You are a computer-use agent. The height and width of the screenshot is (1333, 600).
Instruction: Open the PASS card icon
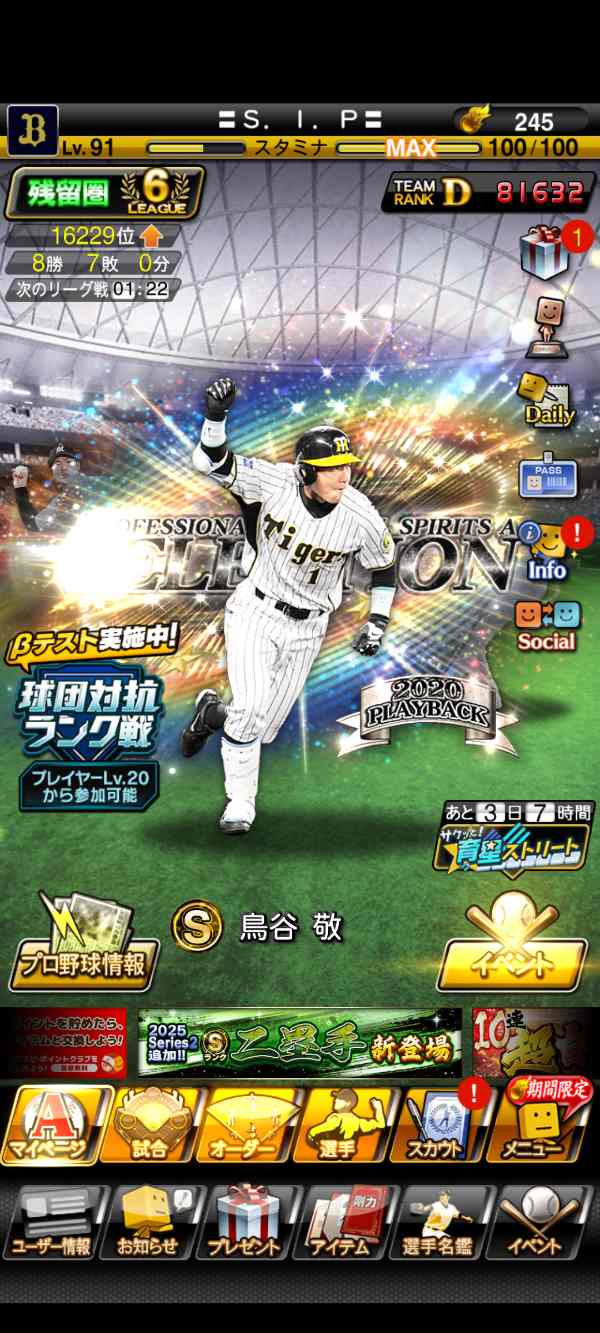547,477
